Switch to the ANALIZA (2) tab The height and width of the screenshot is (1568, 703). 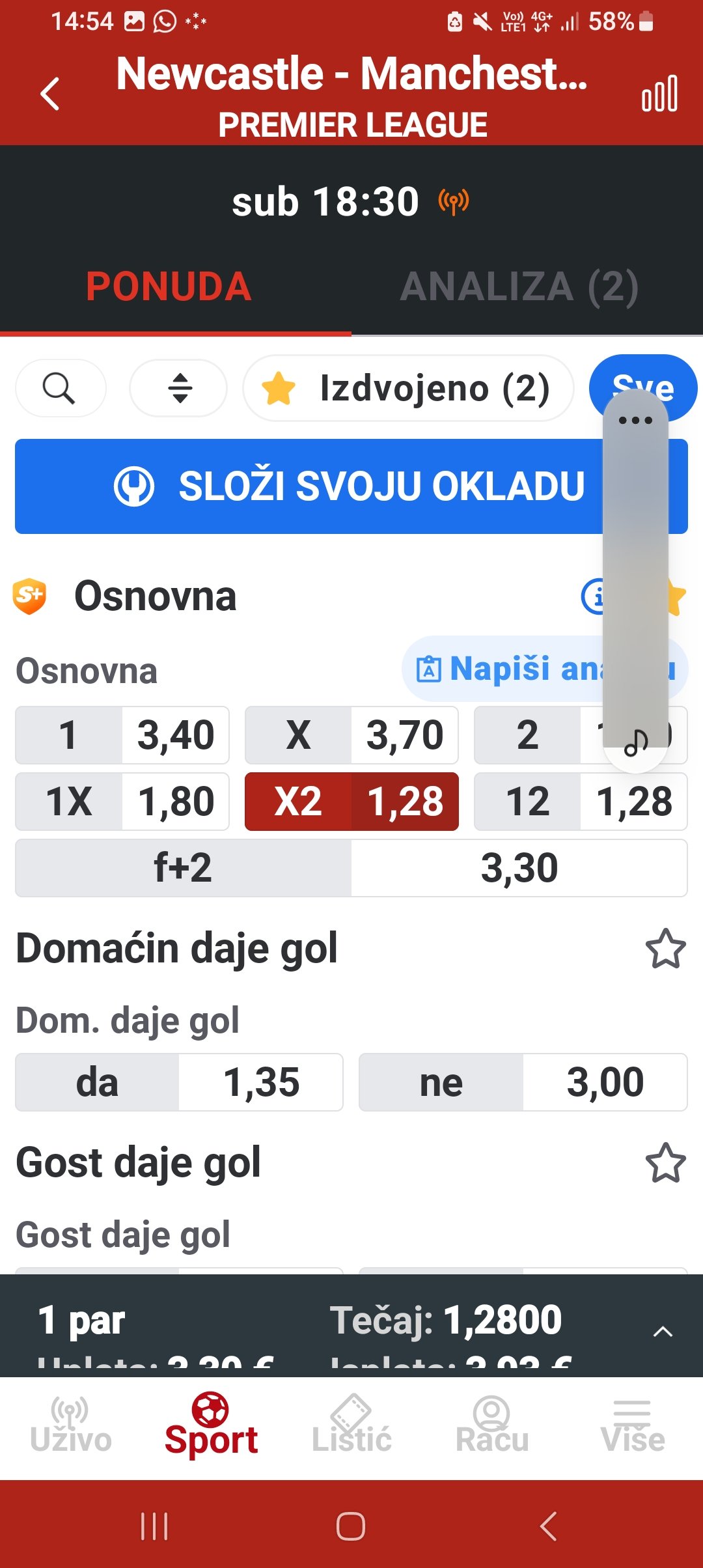point(519,287)
